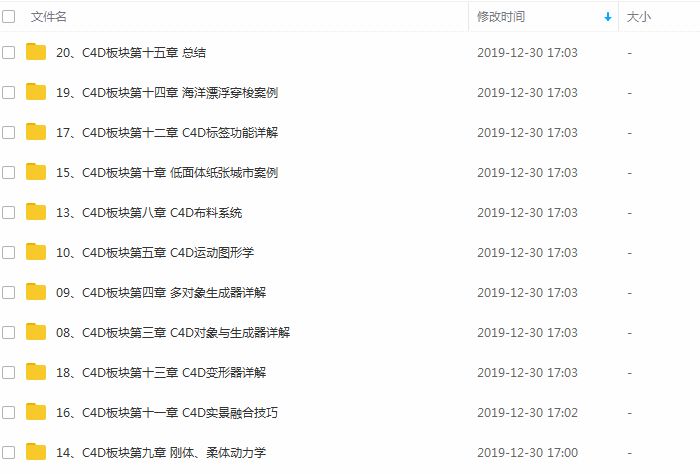Sort the list by 大小 column
700x474 pixels.
[x=638, y=17]
